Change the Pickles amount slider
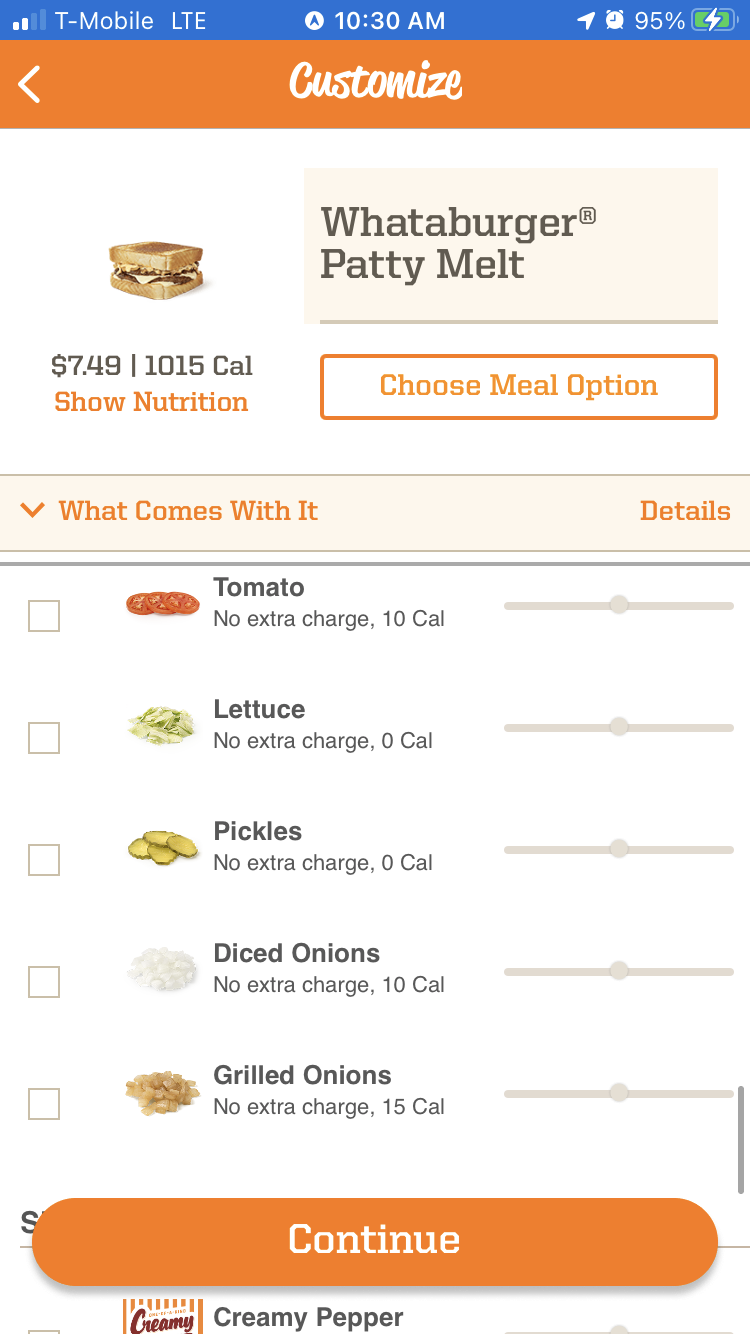 point(619,849)
